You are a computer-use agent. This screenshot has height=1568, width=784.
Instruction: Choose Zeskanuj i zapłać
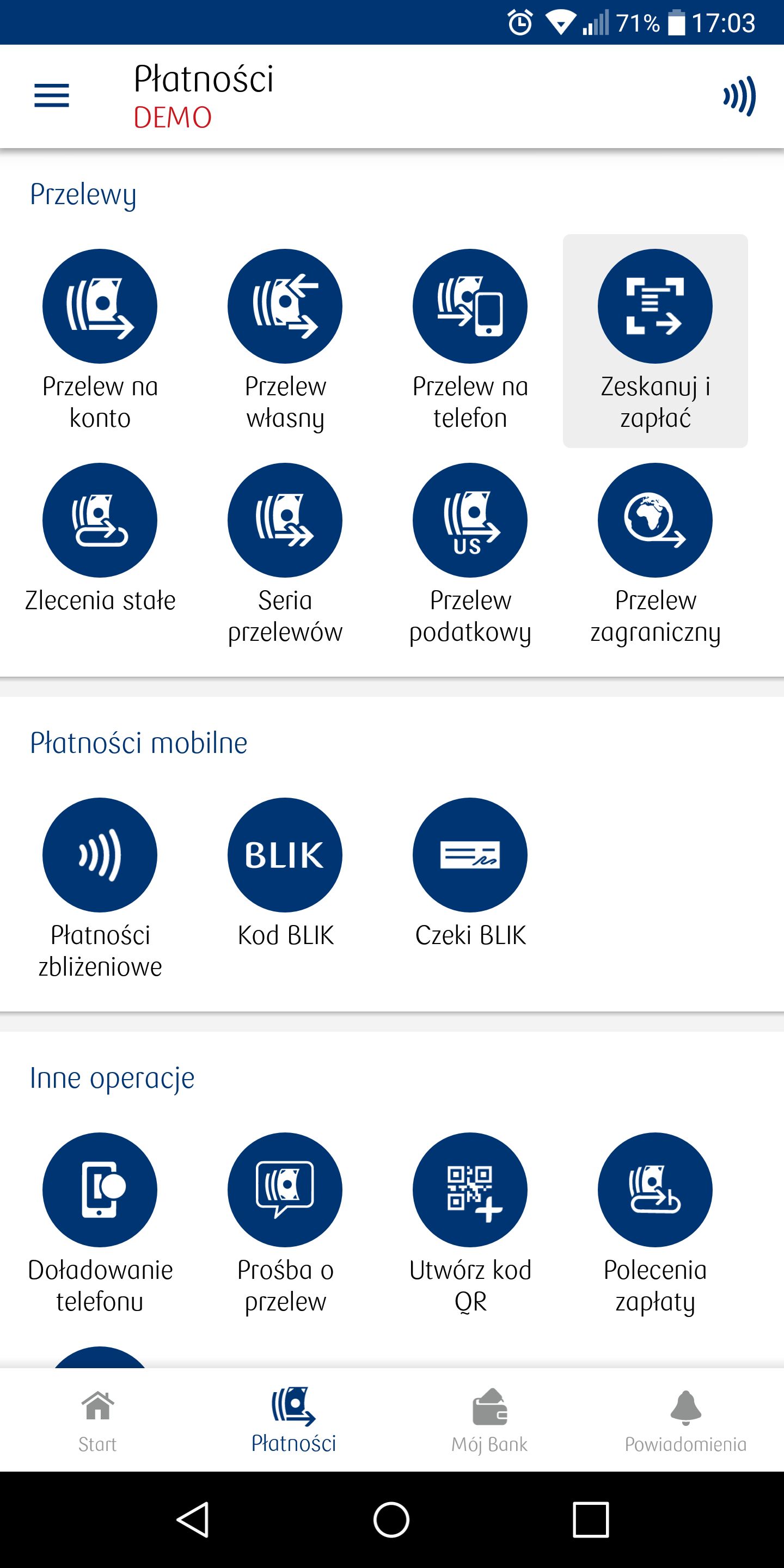655,340
